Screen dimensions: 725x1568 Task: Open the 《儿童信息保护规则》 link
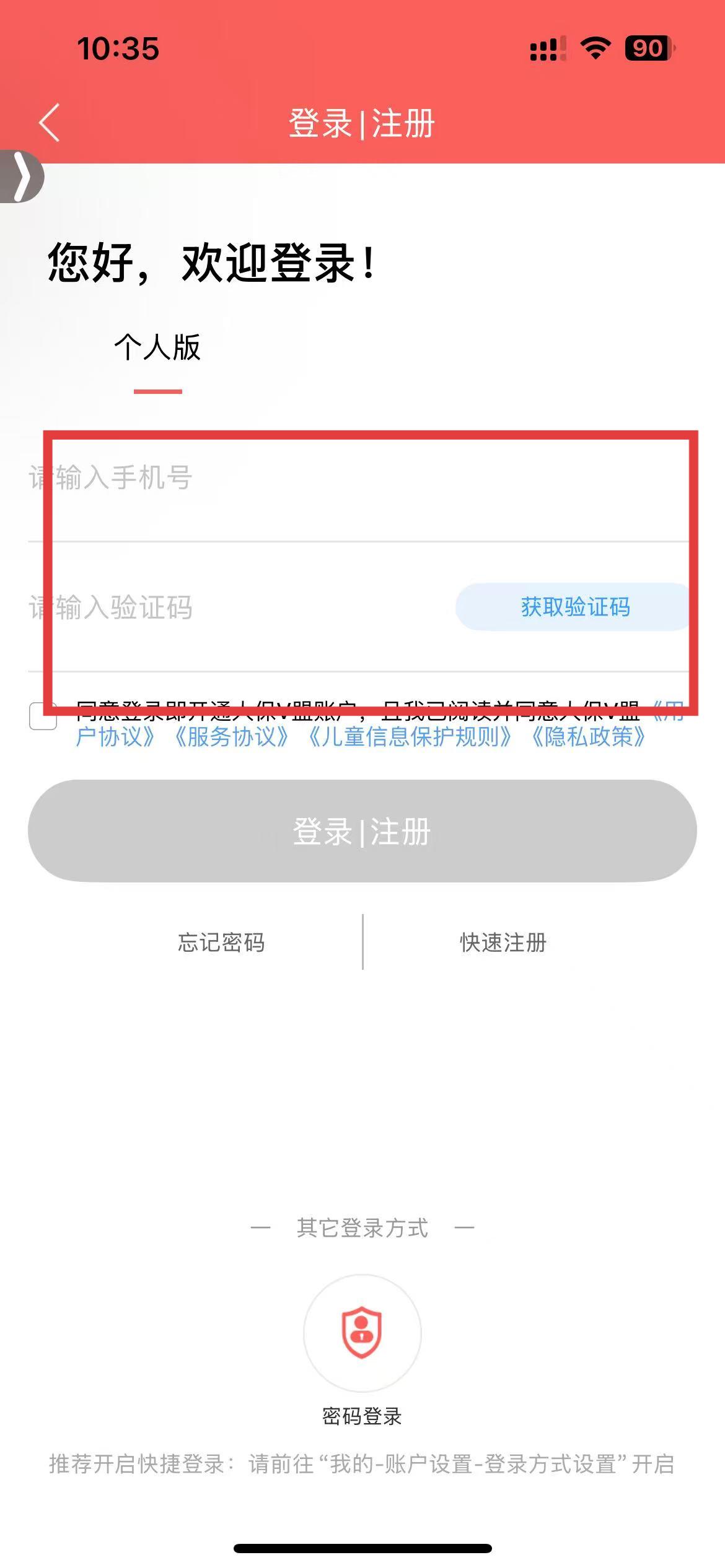click(x=410, y=737)
